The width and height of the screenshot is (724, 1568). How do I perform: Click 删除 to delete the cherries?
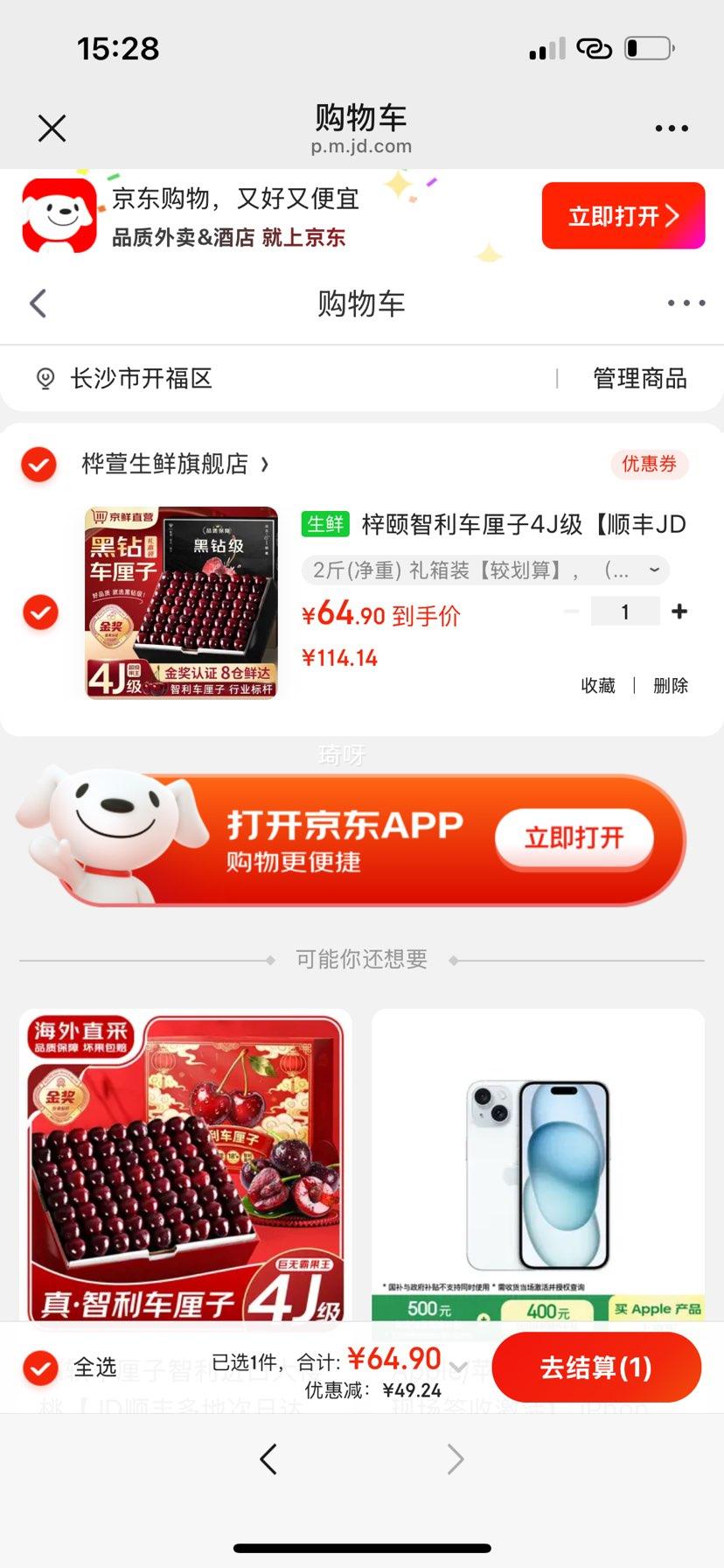[x=669, y=686]
